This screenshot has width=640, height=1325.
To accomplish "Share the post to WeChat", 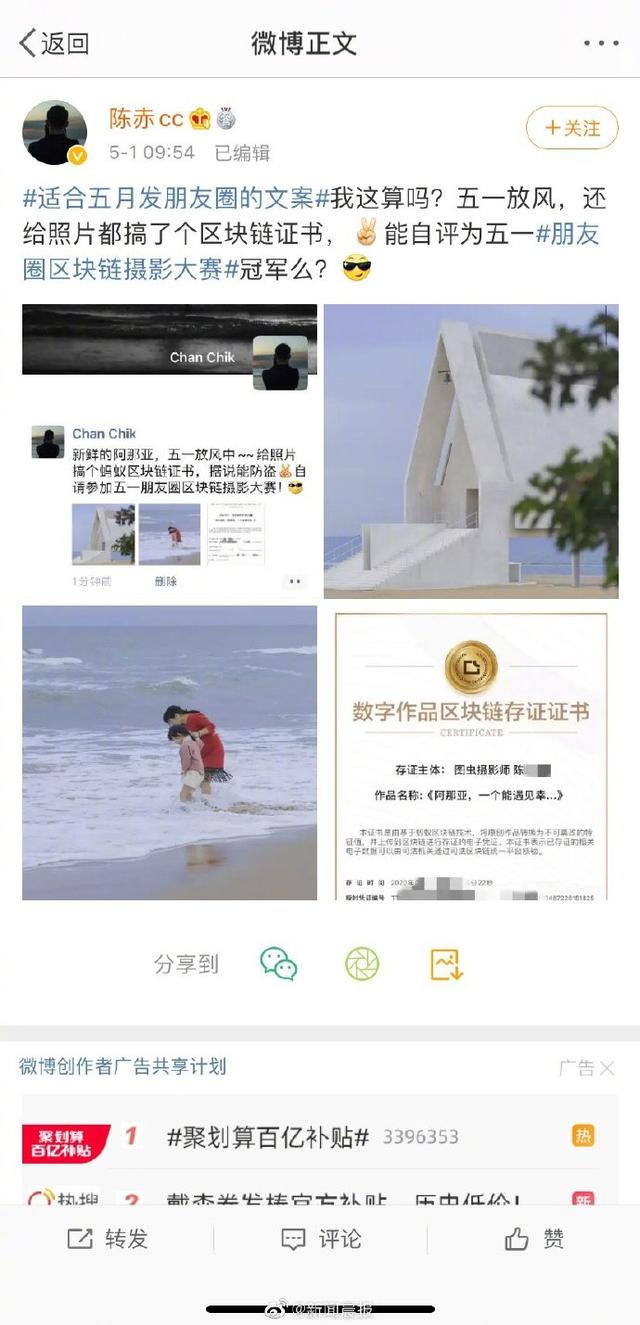I will click(x=279, y=964).
